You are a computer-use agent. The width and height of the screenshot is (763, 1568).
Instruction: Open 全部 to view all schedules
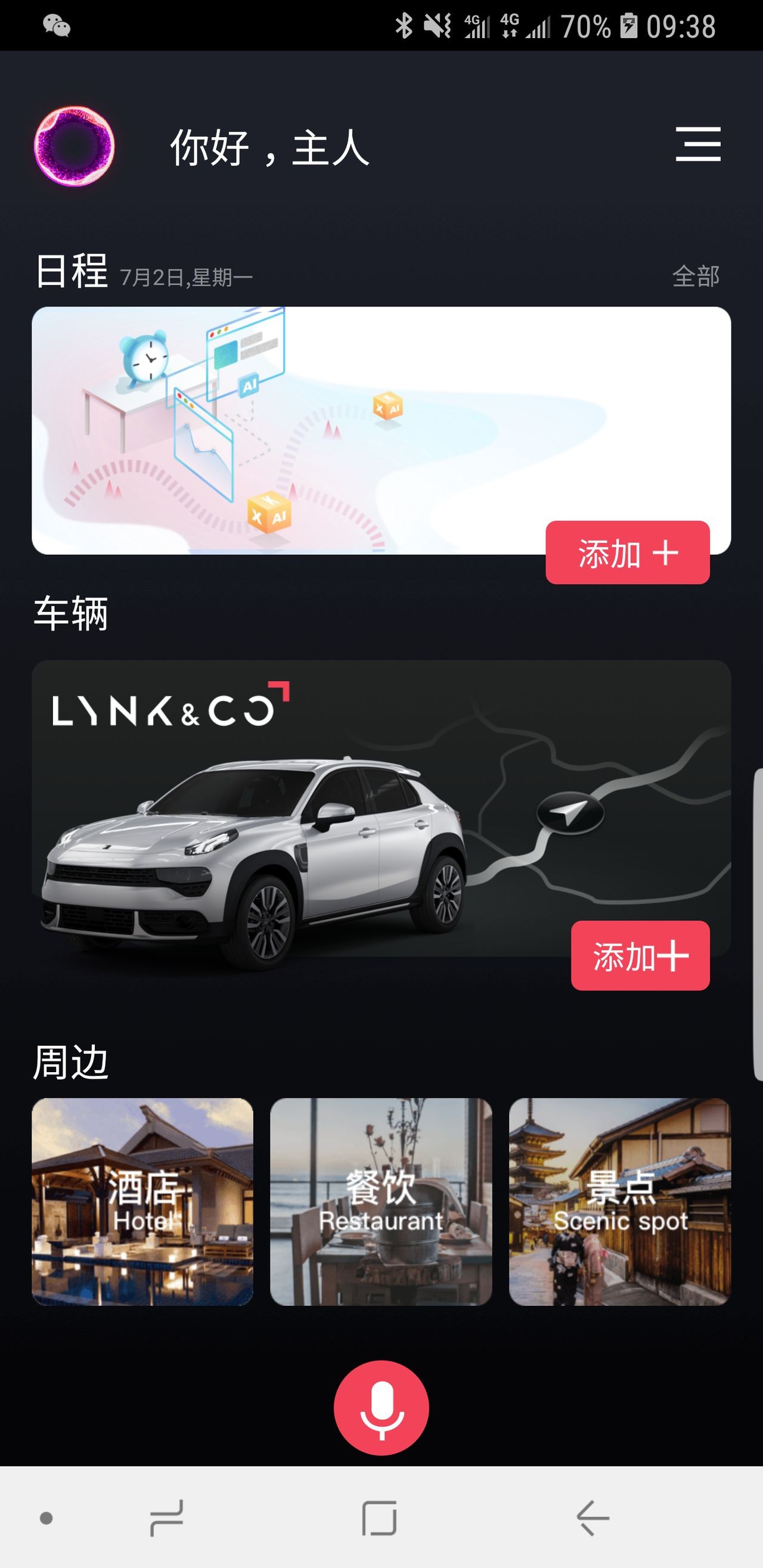[x=696, y=276]
